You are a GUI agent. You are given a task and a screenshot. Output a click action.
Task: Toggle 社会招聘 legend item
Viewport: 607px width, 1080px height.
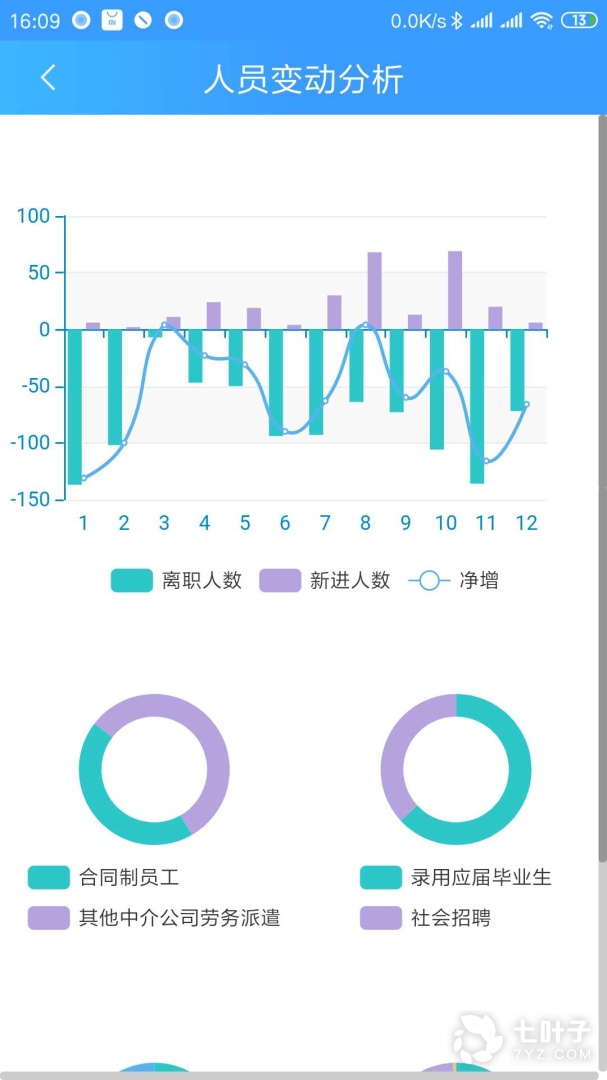click(426, 917)
